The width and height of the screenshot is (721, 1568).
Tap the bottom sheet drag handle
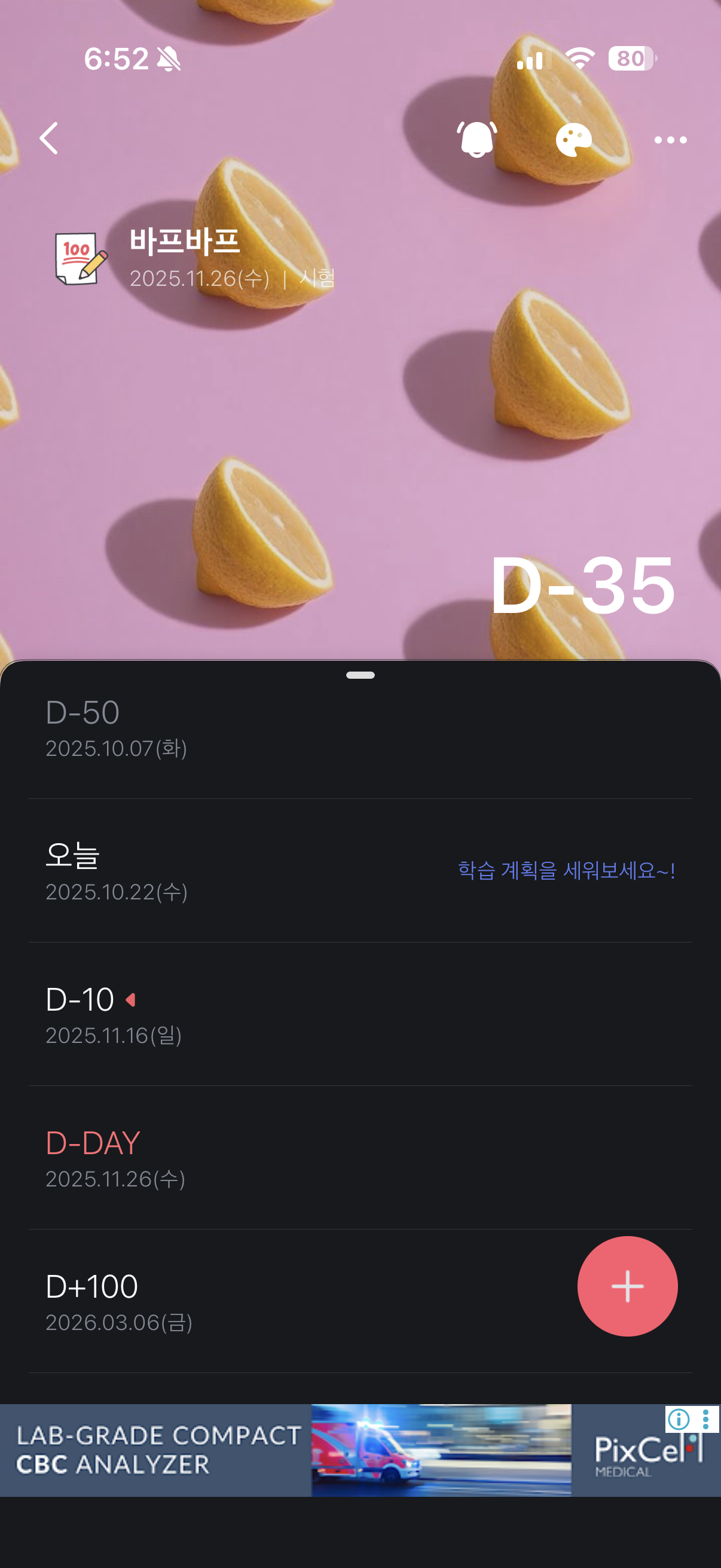[x=360, y=675]
